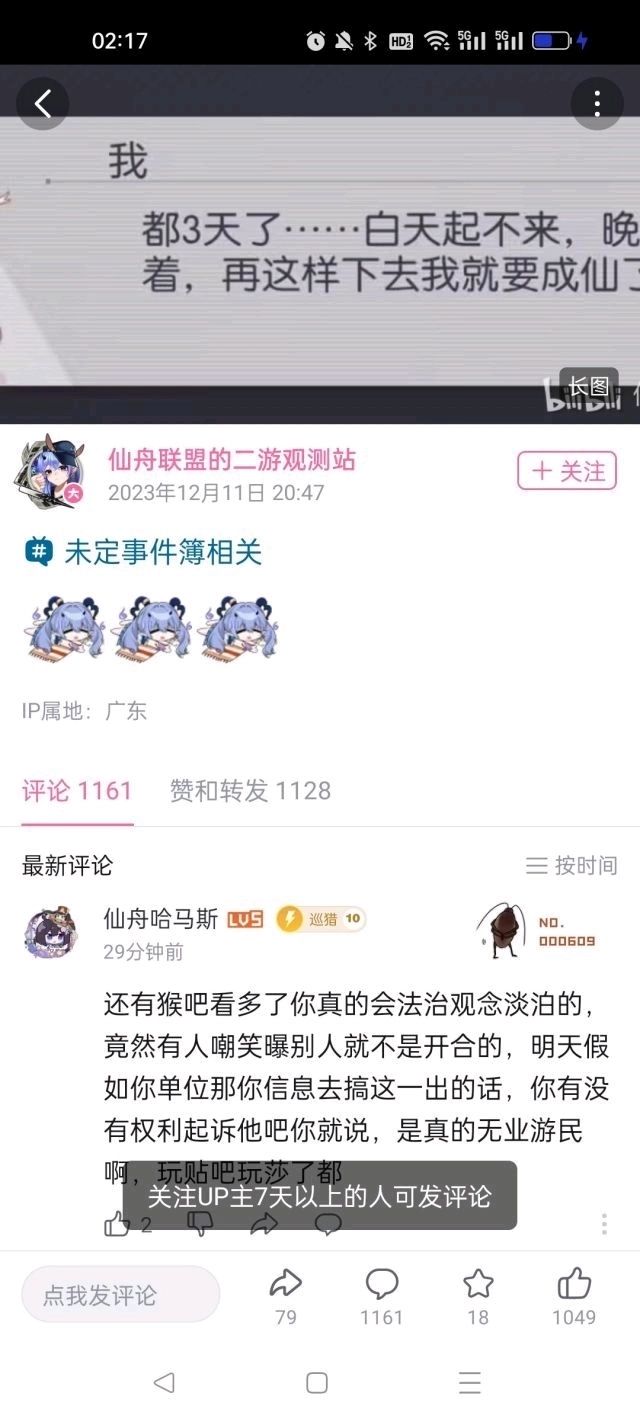Open the three-dot overflow menu at top
The image size is (640, 1422).
tap(596, 103)
